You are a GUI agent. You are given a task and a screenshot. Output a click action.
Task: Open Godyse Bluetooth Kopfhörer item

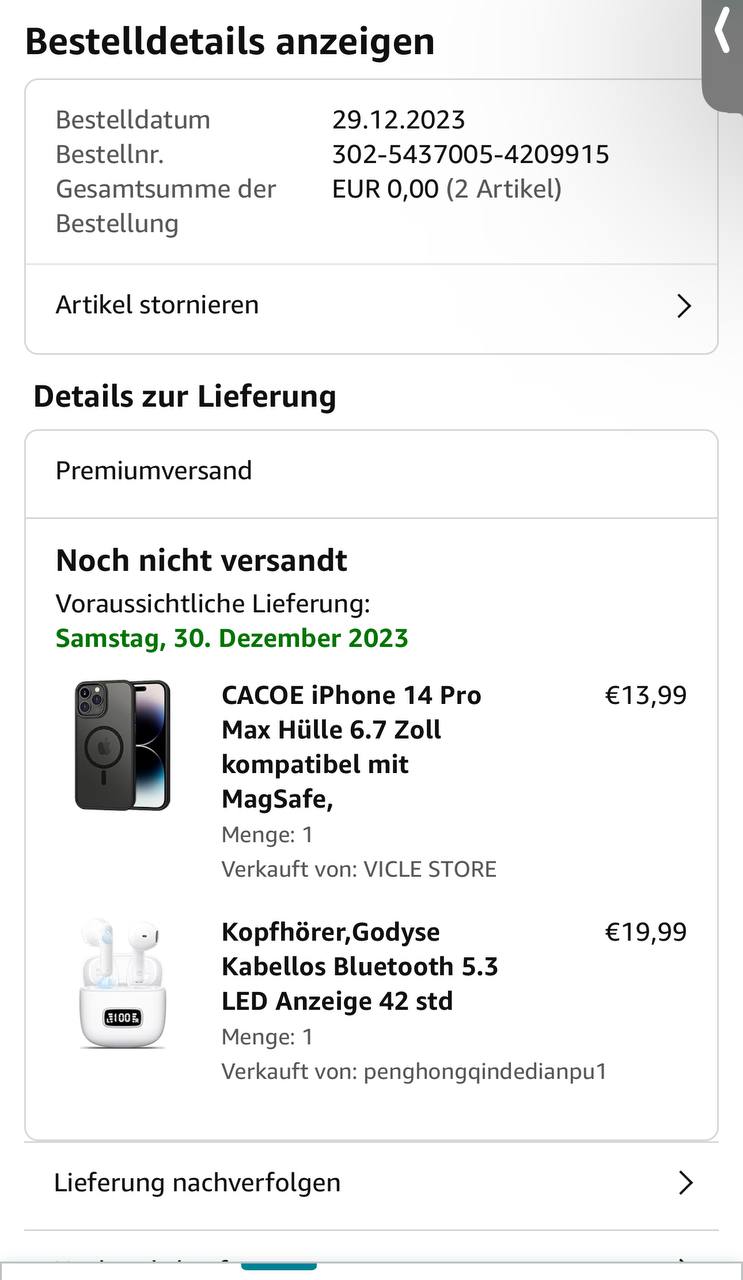point(359,966)
